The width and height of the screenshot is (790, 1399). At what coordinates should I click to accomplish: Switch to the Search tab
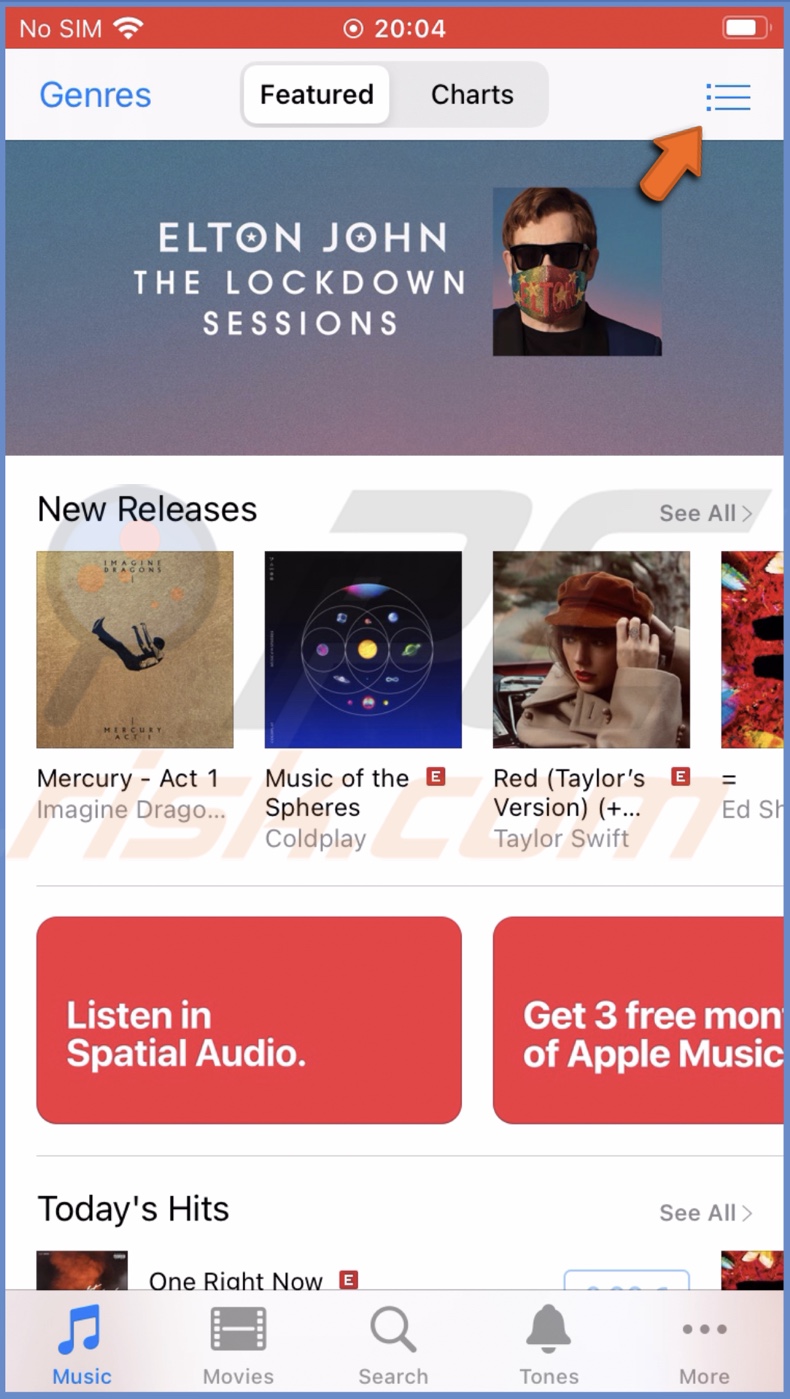click(393, 1345)
